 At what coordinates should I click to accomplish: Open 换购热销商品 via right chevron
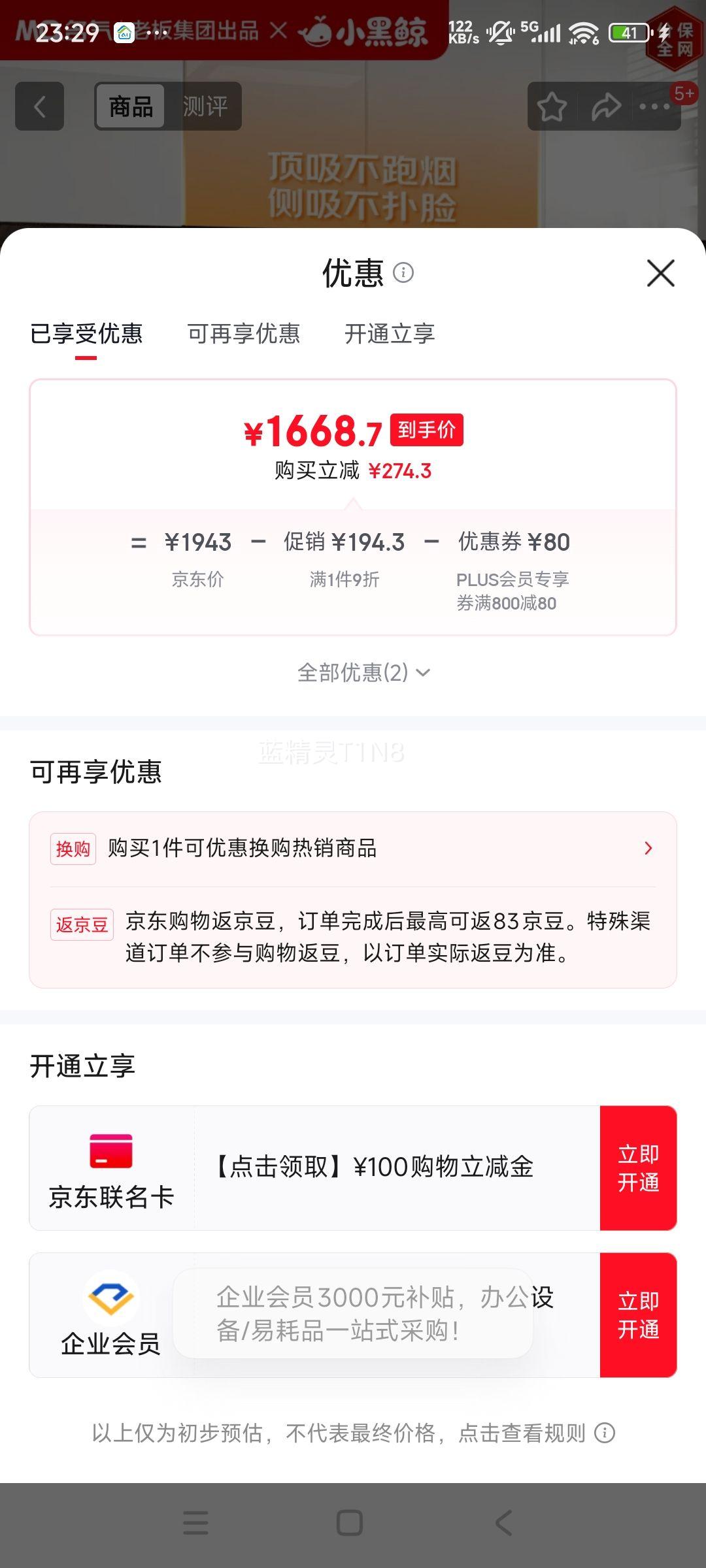tap(648, 848)
